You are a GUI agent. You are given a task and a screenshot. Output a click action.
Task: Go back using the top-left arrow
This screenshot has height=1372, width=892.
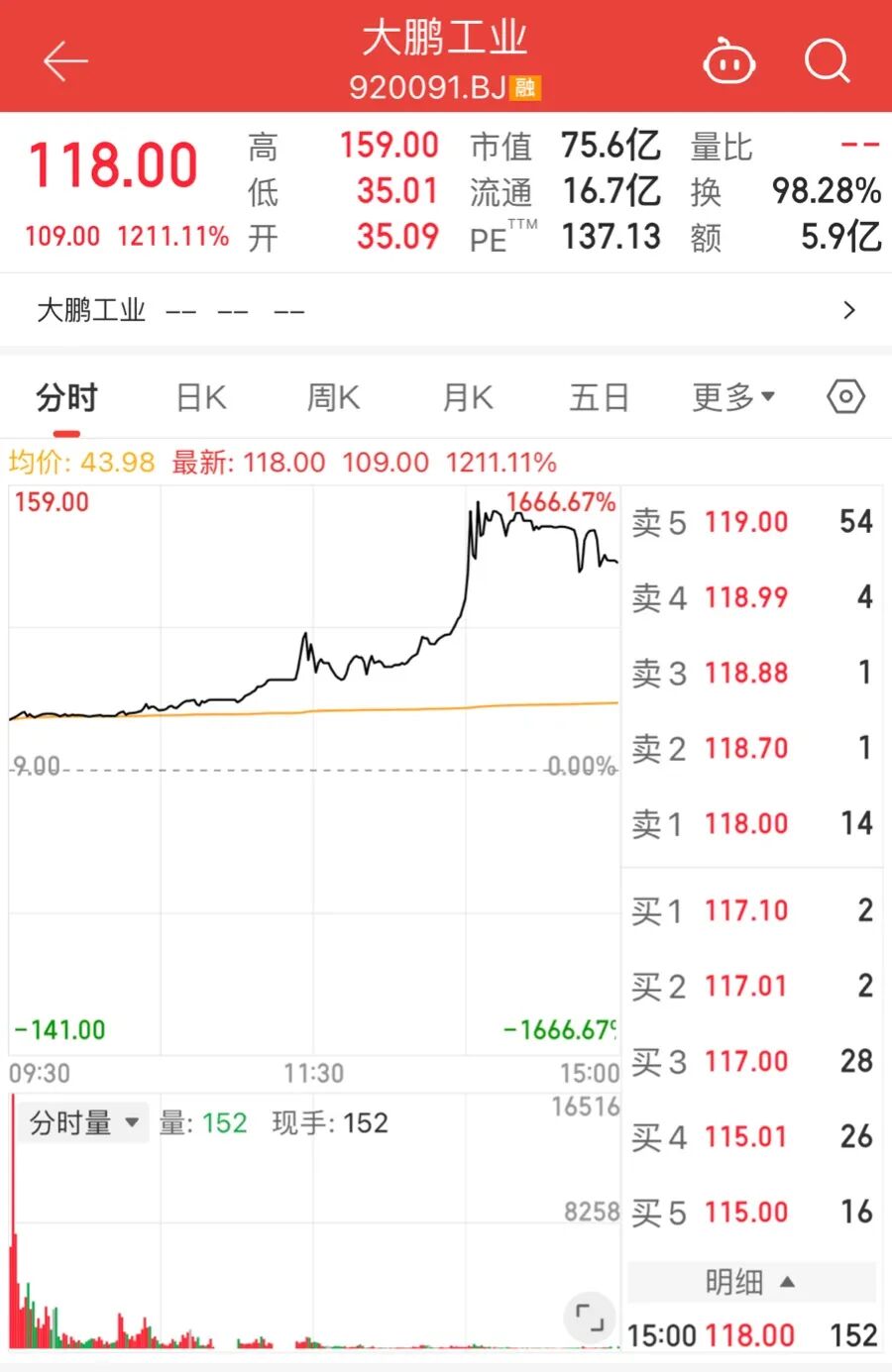[x=65, y=61]
